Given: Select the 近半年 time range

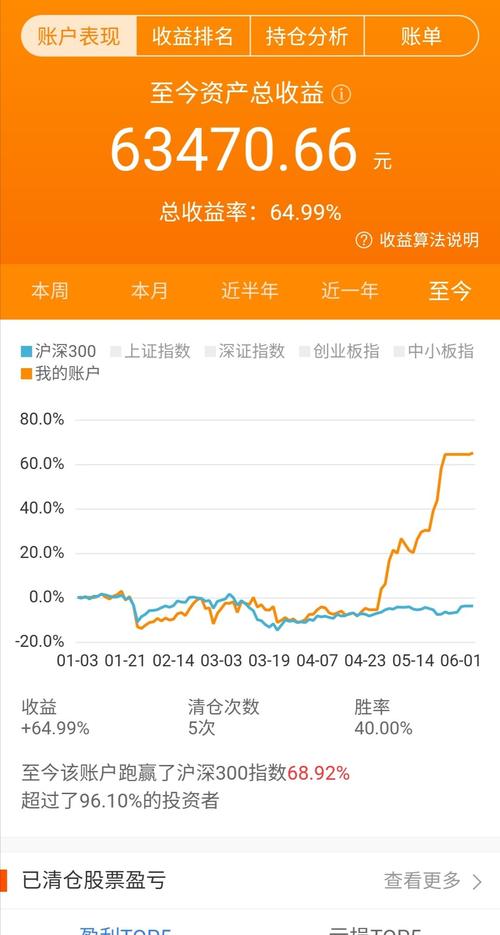Looking at the screenshot, I should [x=250, y=291].
